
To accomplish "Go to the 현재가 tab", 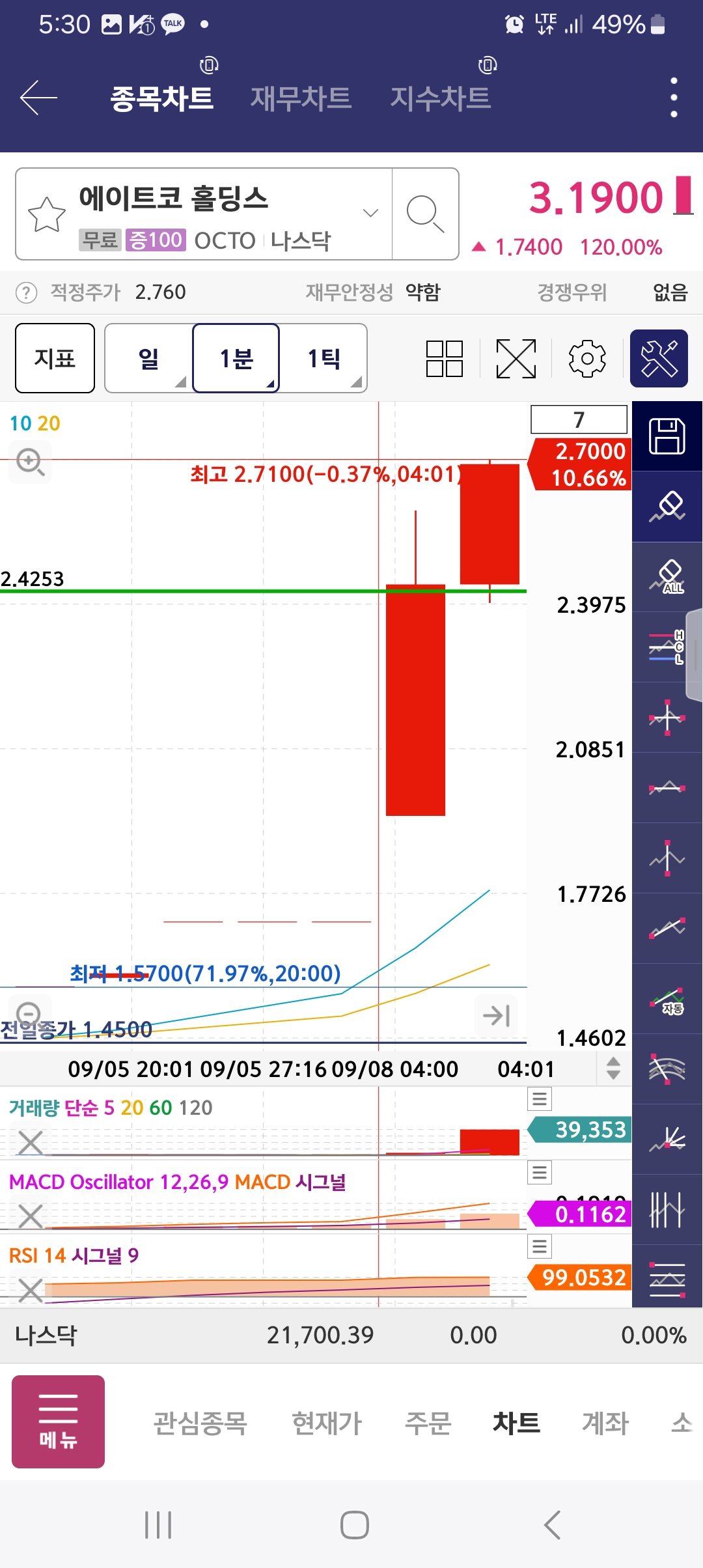I will click(x=327, y=1423).
